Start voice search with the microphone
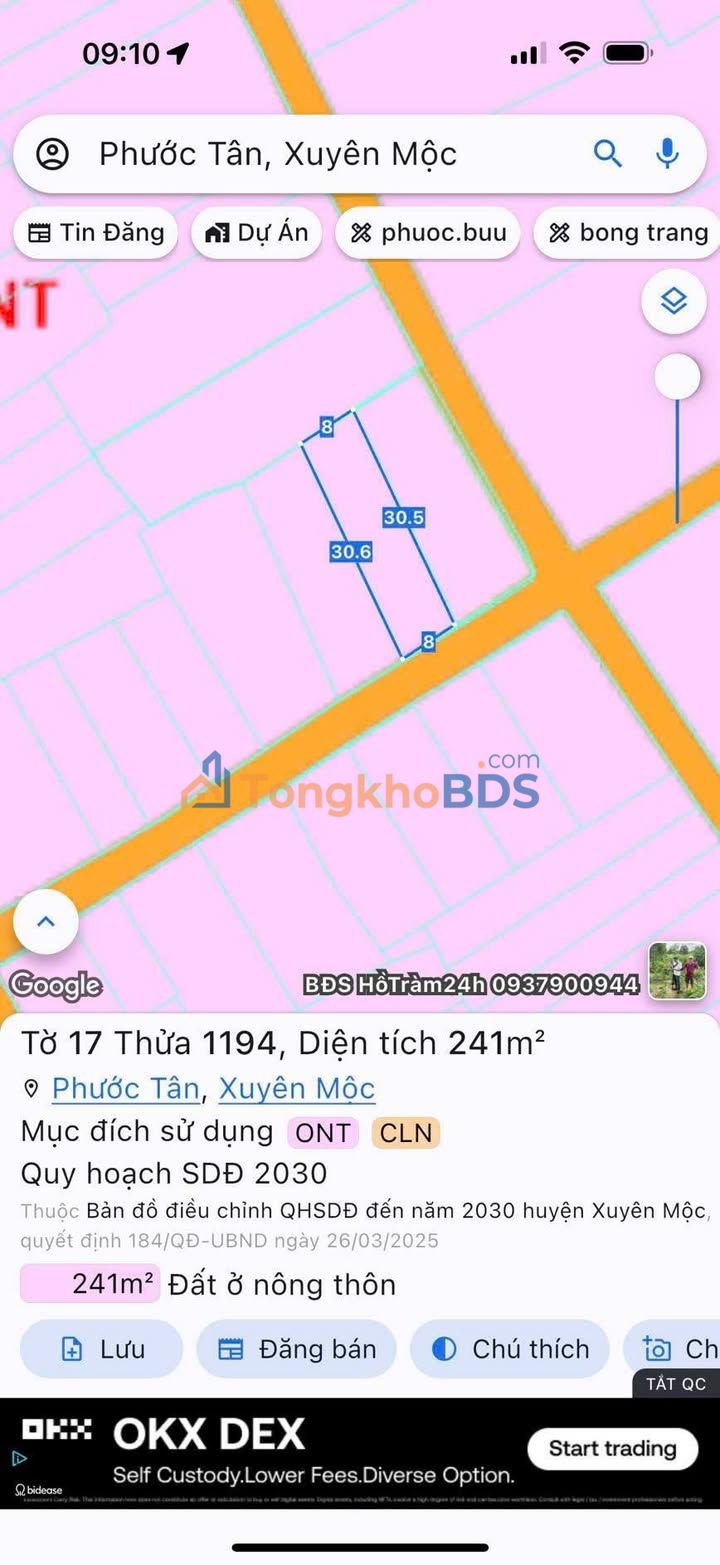This screenshot has height=1565, width=720. click(667, 154)
